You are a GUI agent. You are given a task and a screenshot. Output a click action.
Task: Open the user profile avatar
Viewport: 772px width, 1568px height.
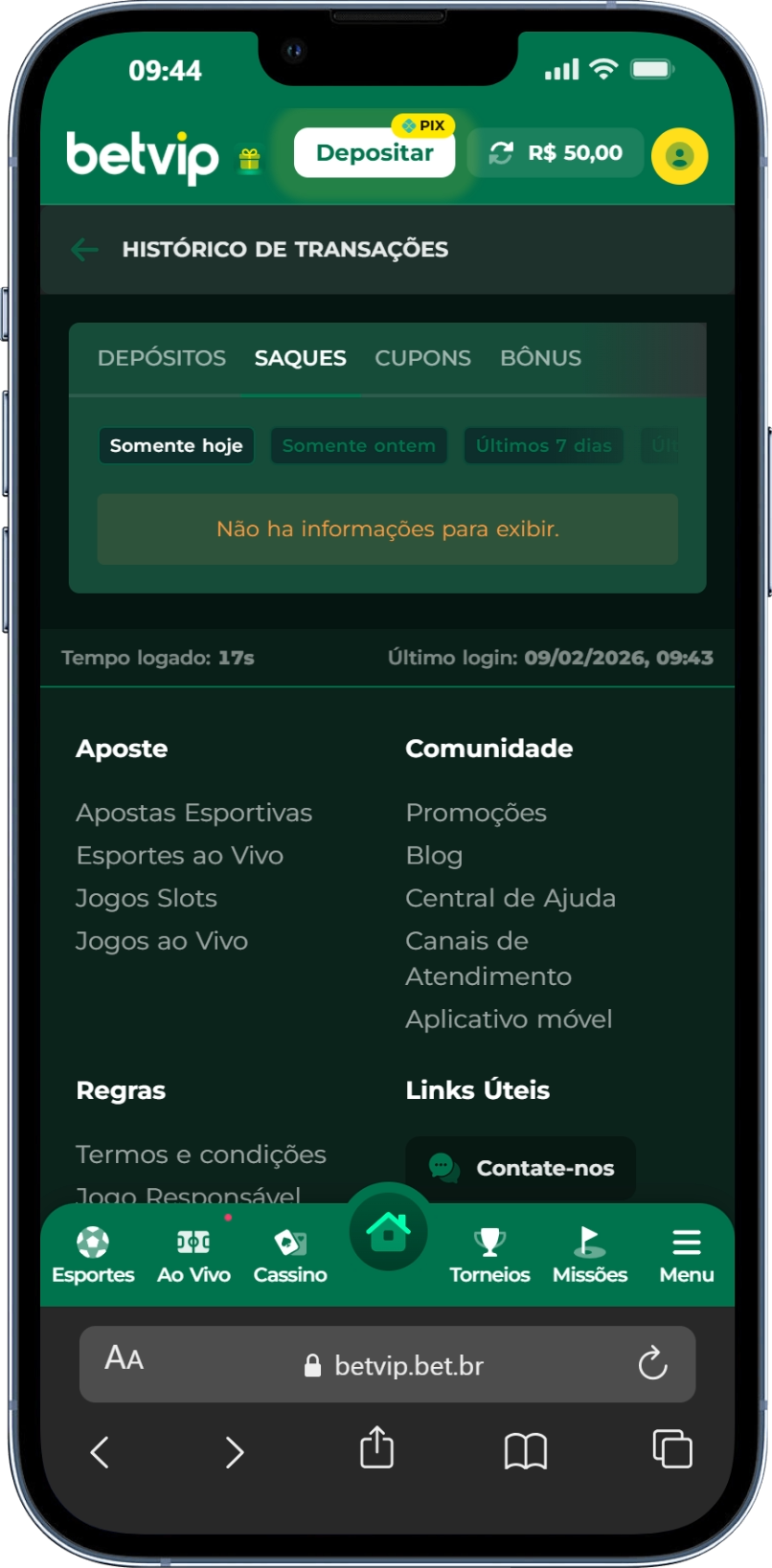point(679,156)
